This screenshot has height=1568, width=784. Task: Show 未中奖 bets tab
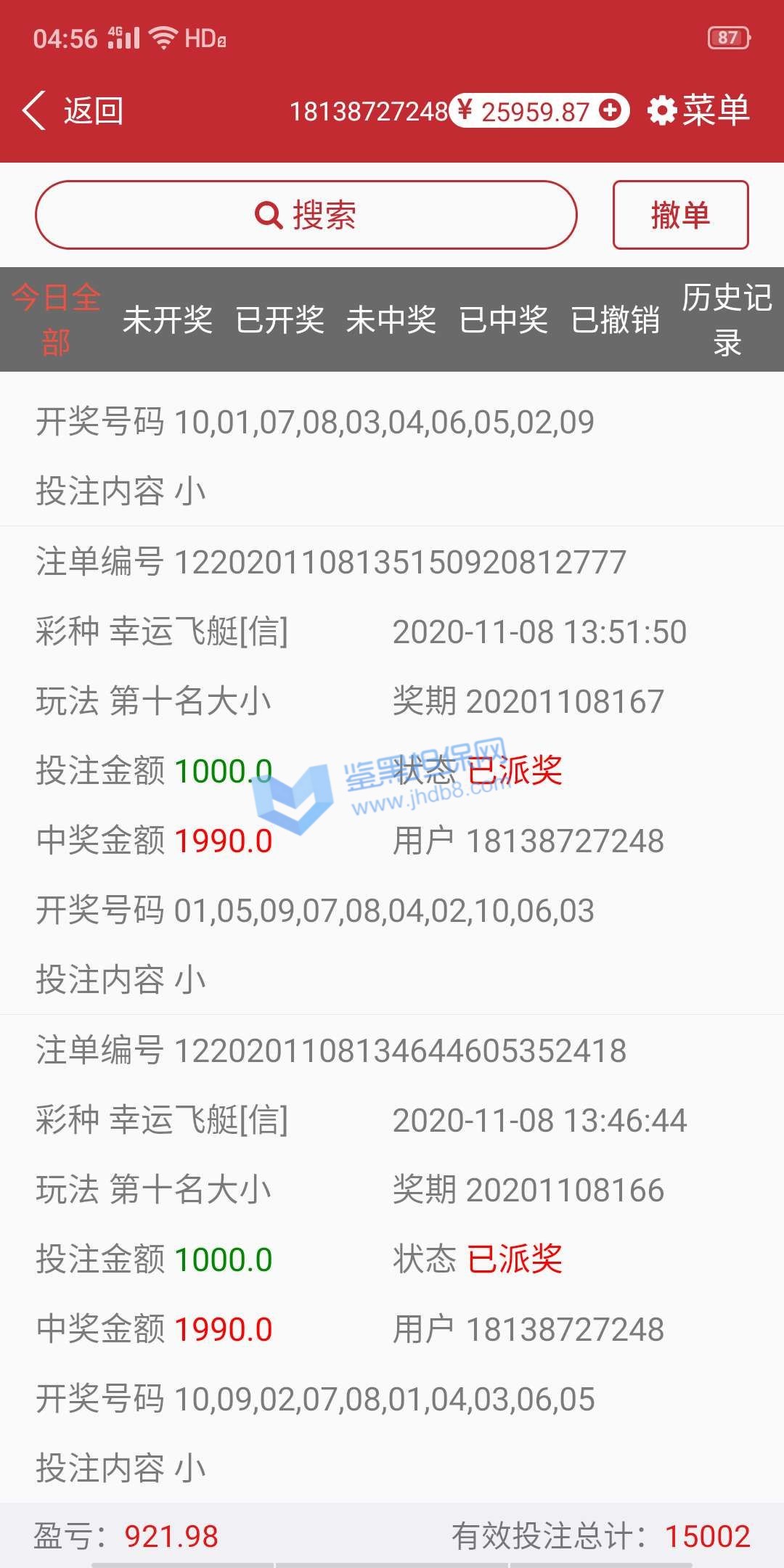391,319
